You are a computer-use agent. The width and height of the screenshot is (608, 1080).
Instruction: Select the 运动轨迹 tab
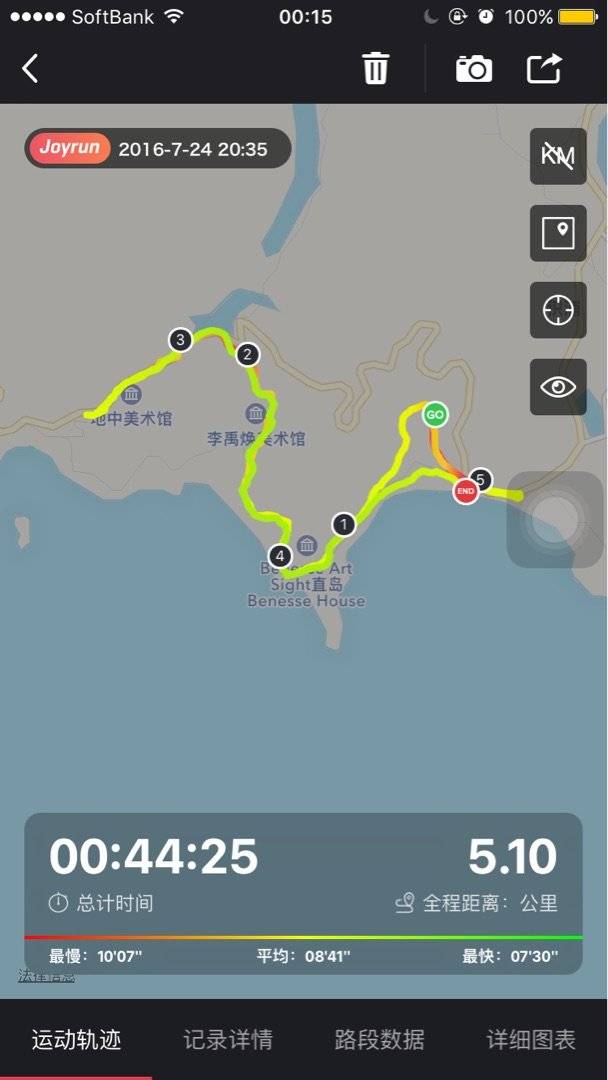[76, 1040]
